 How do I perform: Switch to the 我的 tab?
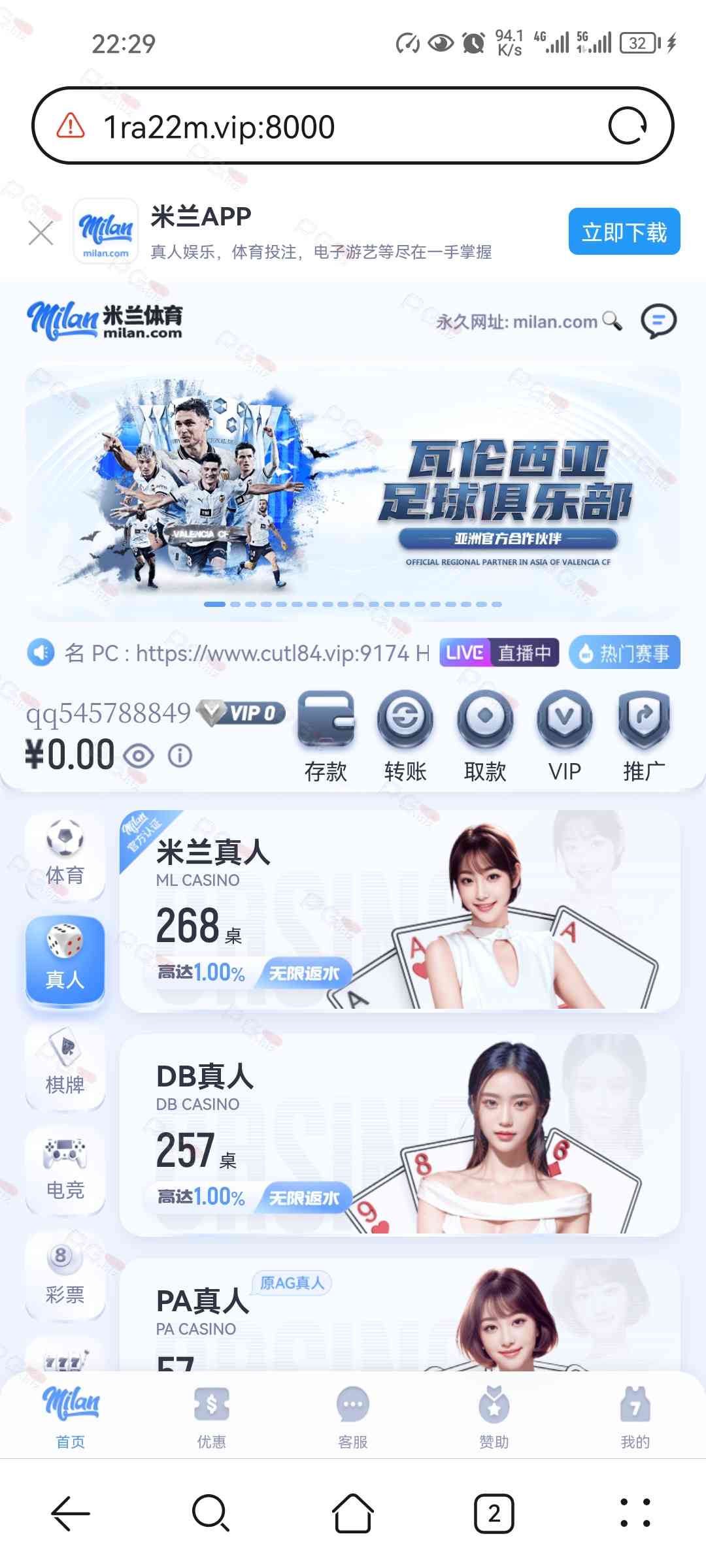(x=635, y=1416)
